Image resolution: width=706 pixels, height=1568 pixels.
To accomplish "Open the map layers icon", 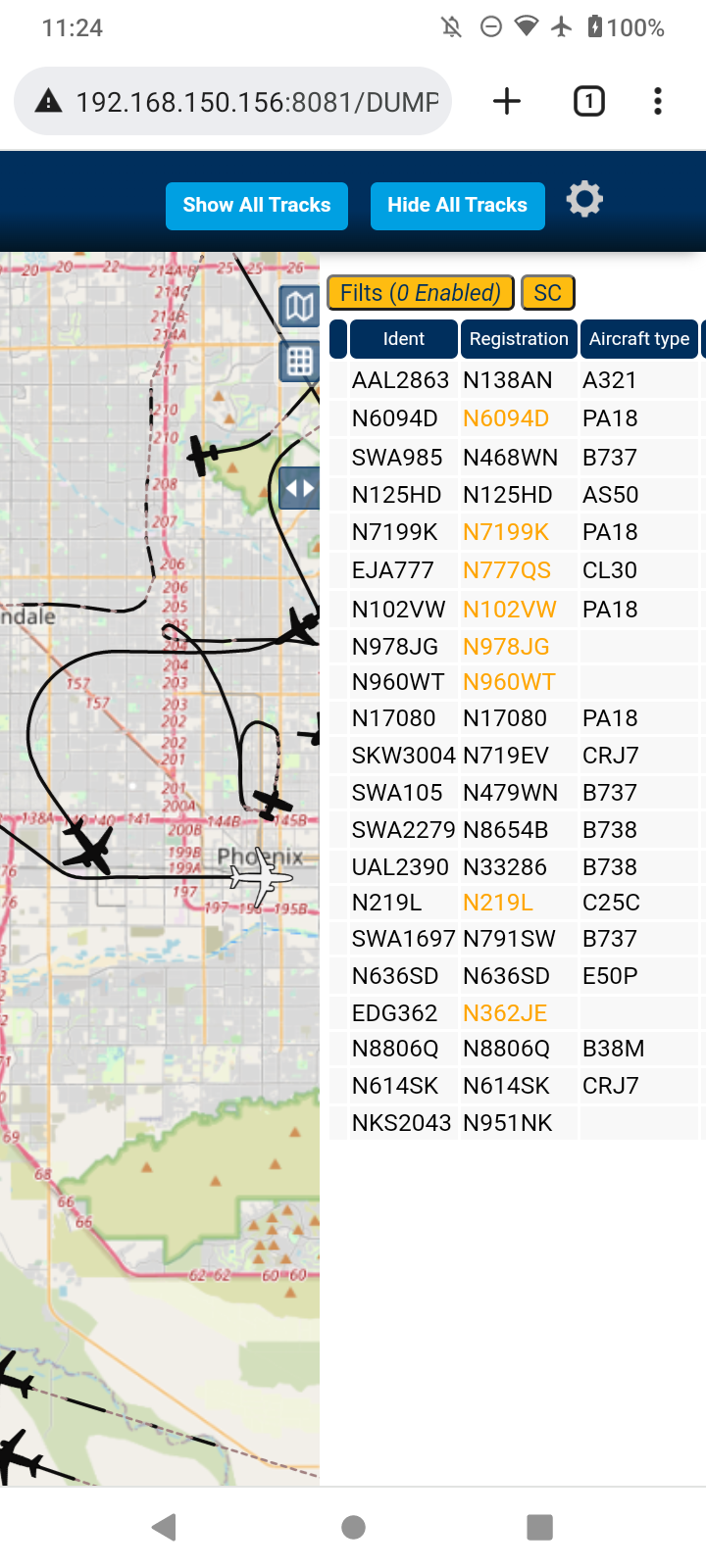I will (x=300, y=307).
